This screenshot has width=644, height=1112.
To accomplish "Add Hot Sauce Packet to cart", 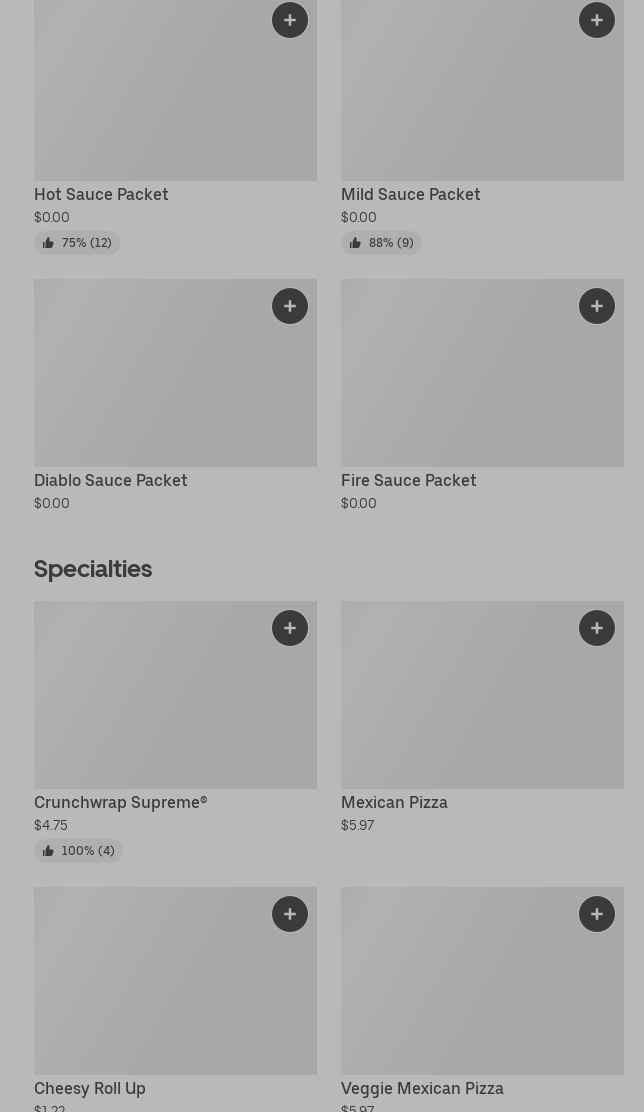I will pyautogui.click(x=290, y=20).
